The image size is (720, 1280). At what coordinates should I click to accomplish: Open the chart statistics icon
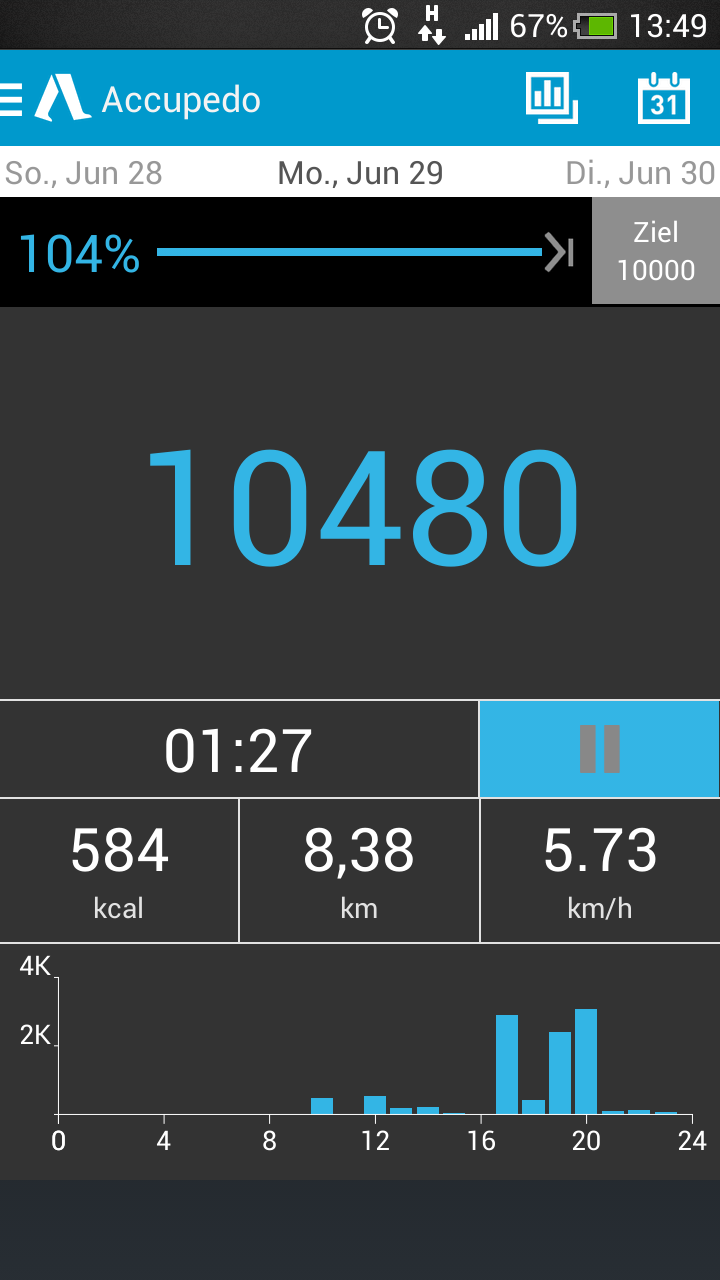[552, 98]
